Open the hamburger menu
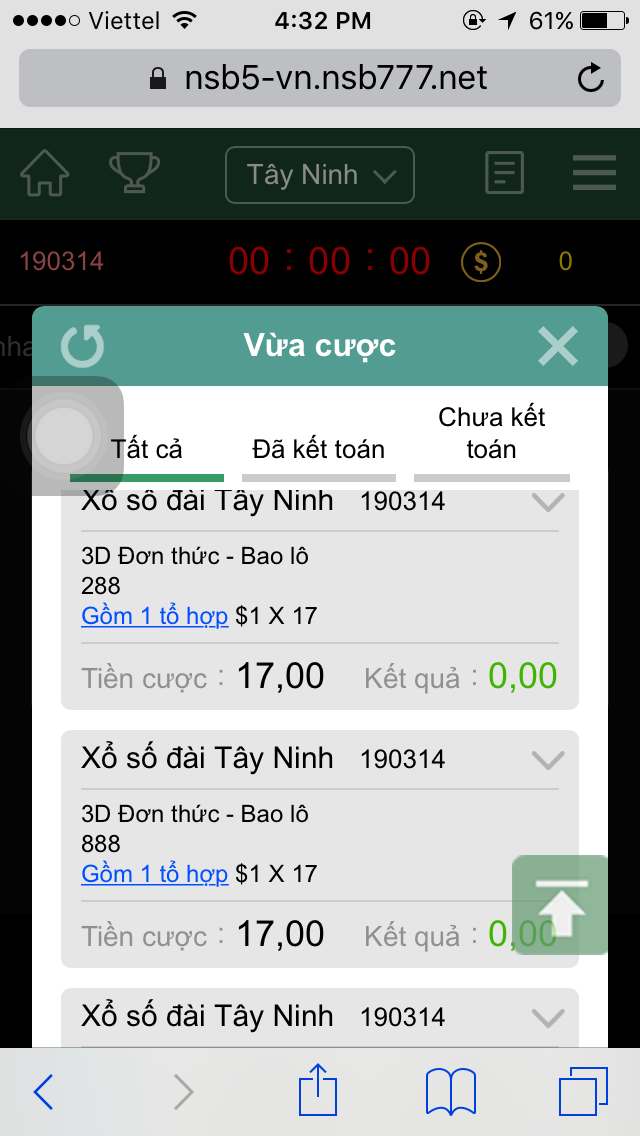Viewport: 640px width, 1136px height. coord(594,173)
